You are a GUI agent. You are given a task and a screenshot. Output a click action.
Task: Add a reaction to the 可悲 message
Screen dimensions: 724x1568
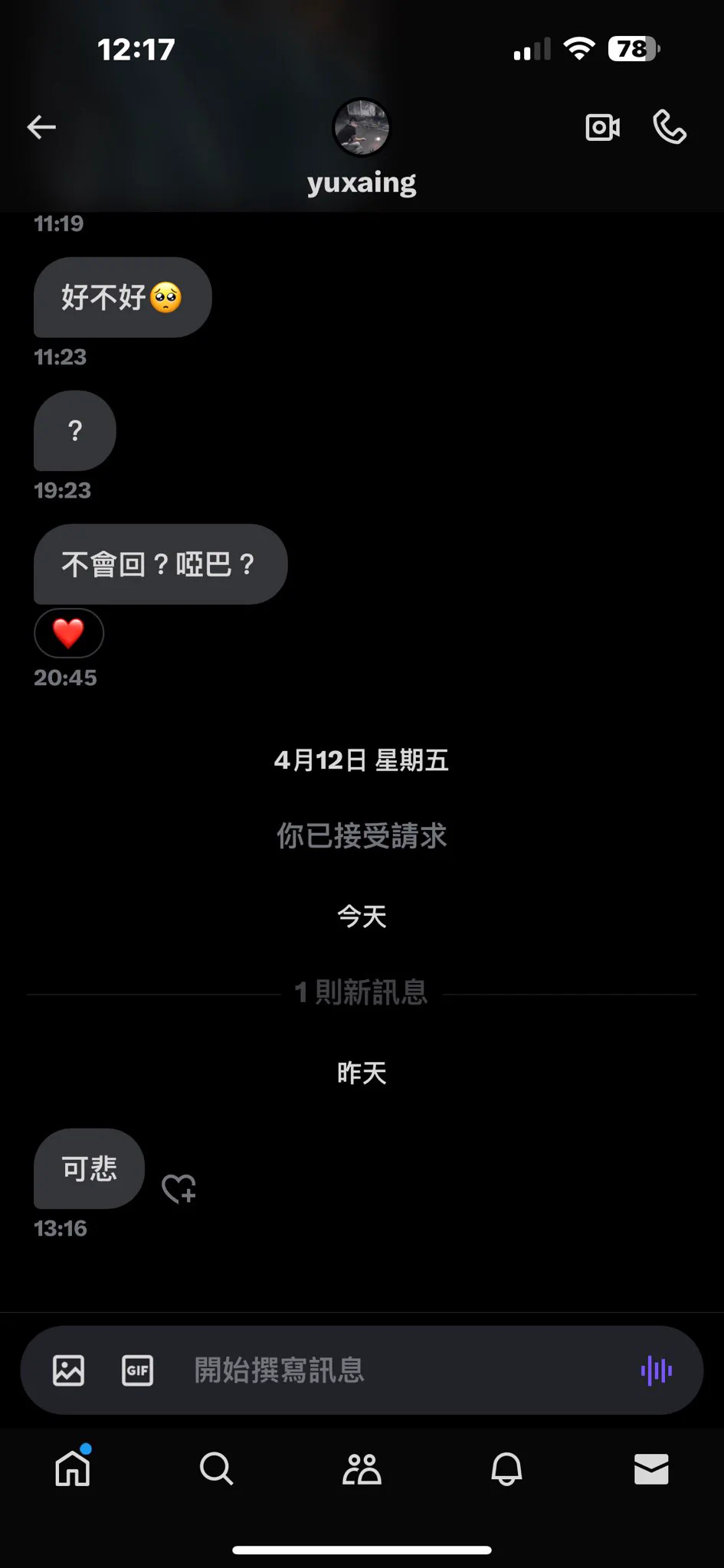[179, 1188]
